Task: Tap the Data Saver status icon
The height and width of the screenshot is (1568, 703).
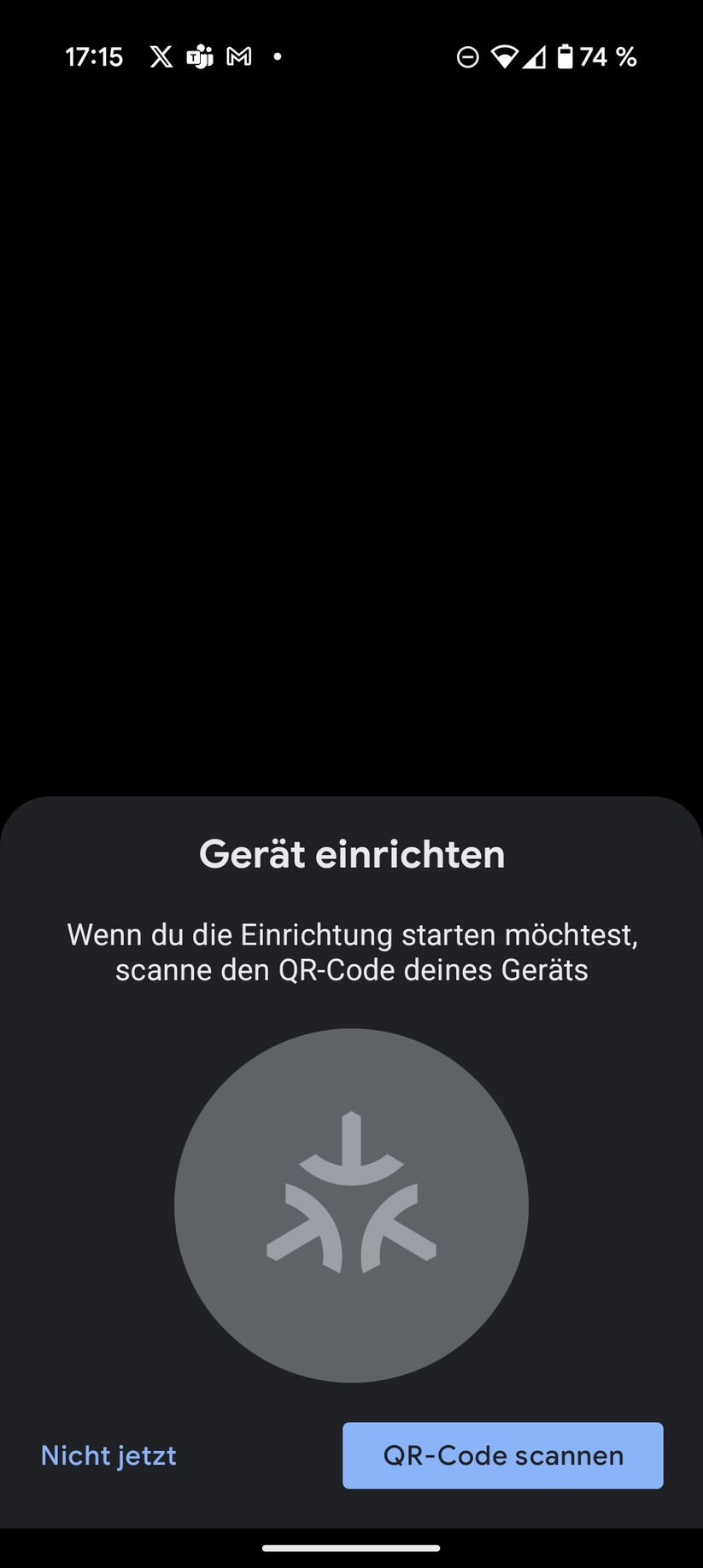Action: (x=467, y=56)
